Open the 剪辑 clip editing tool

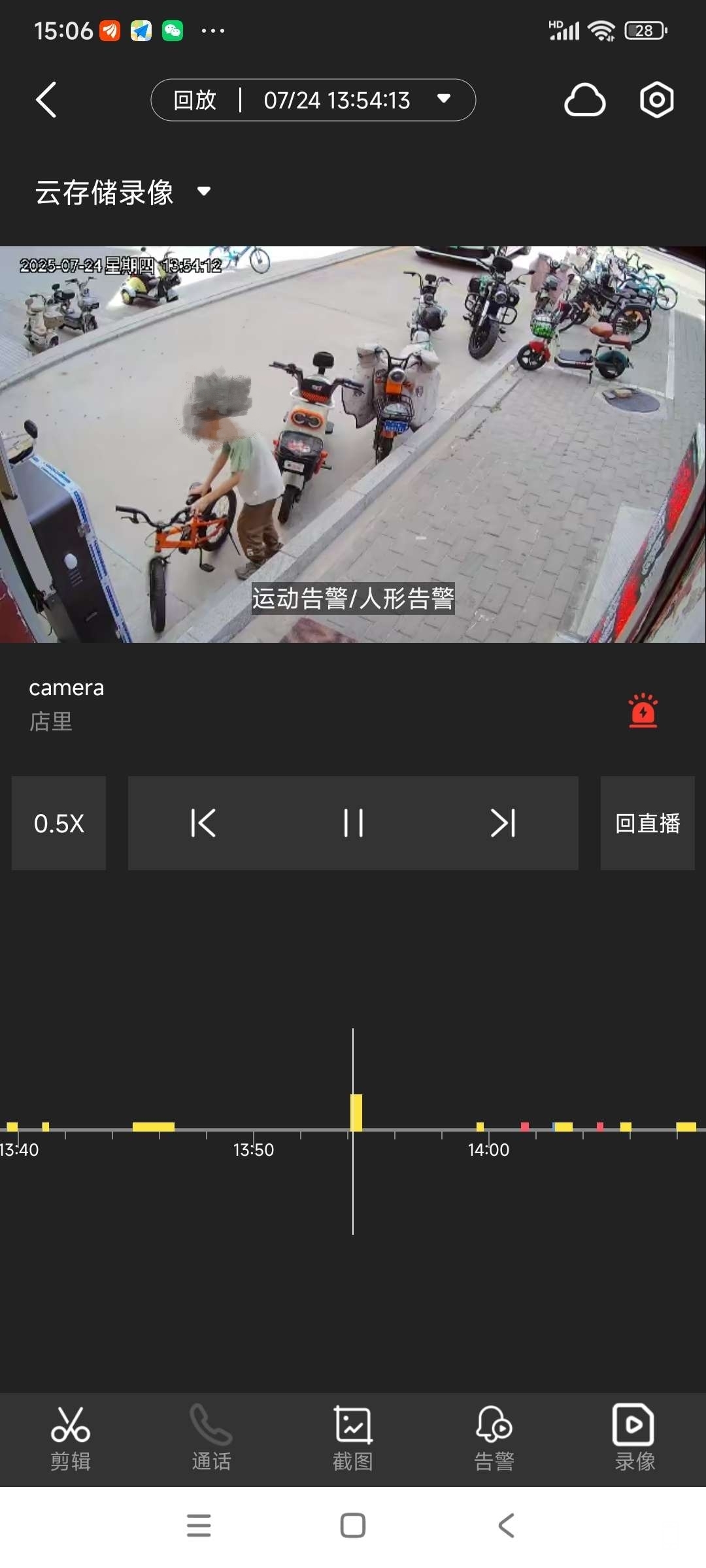point(71,1437)
